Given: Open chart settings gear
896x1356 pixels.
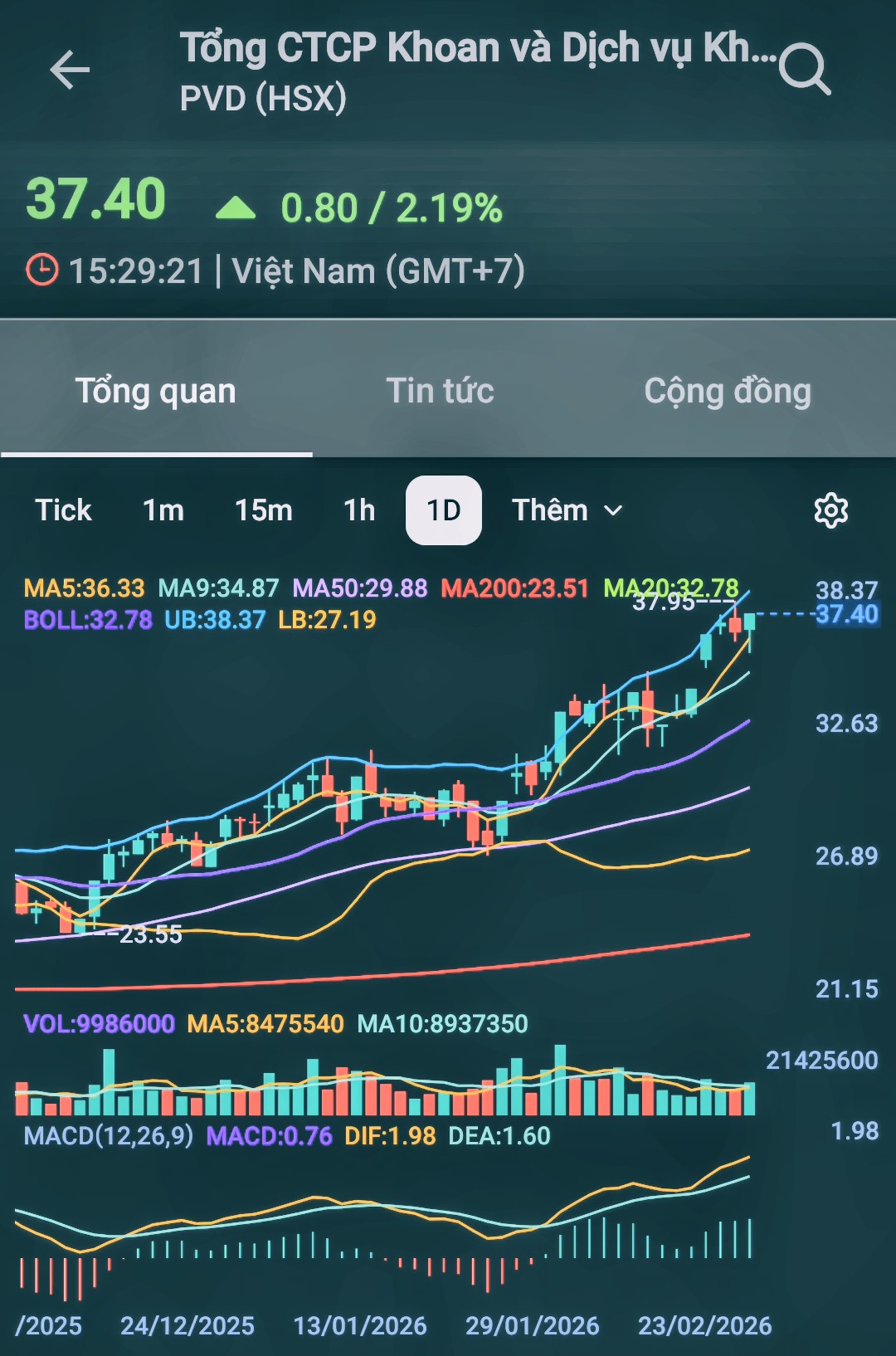Looking at the screenshot, I should point(830,510).
